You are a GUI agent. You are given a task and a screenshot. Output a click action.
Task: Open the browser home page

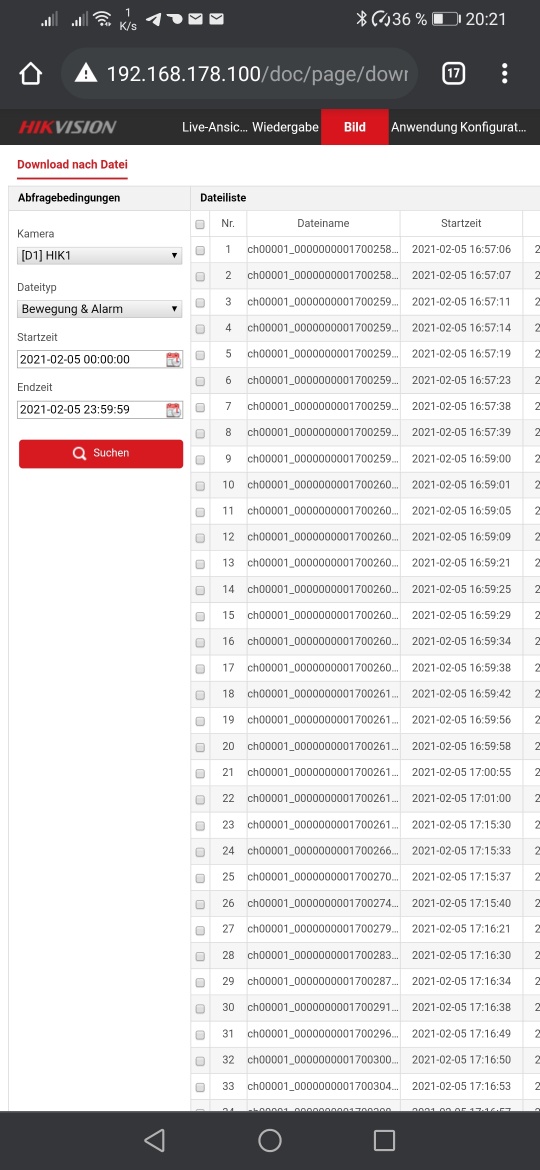[x=30, y=73]
